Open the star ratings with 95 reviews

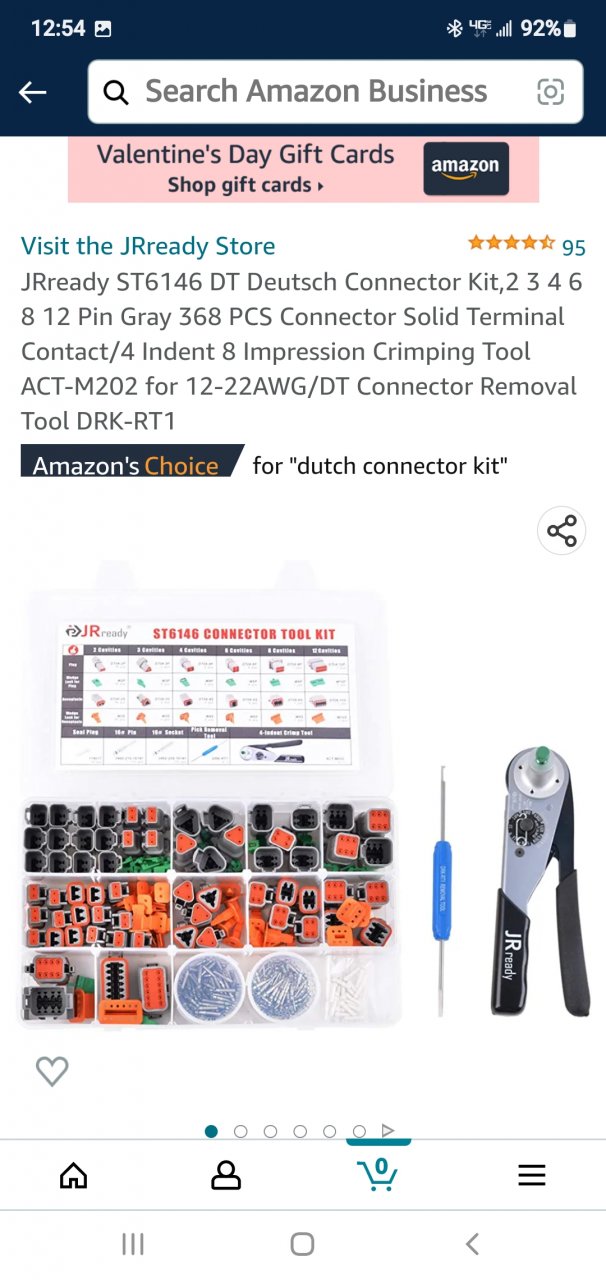(x=526, y=244)
